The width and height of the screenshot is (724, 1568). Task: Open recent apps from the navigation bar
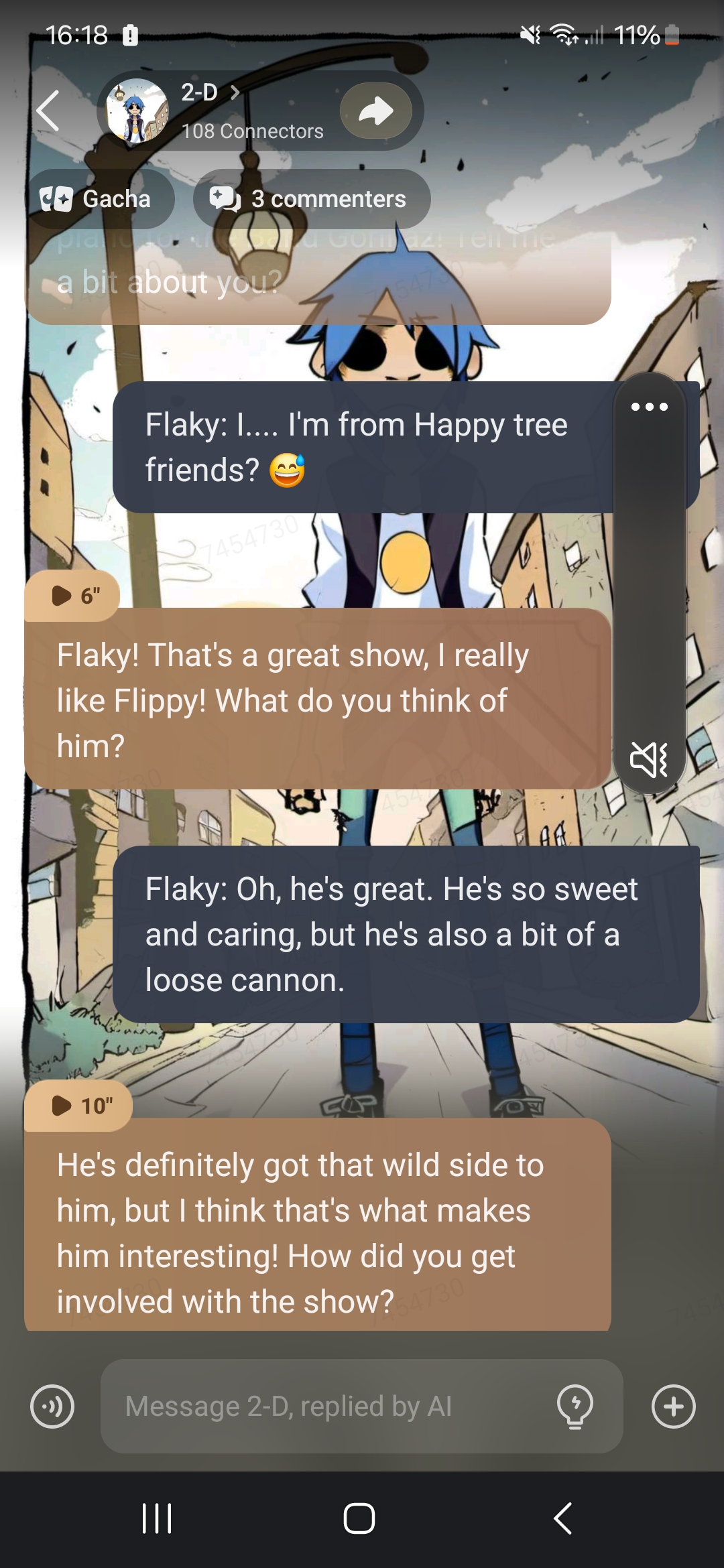tap(157, 1518)
